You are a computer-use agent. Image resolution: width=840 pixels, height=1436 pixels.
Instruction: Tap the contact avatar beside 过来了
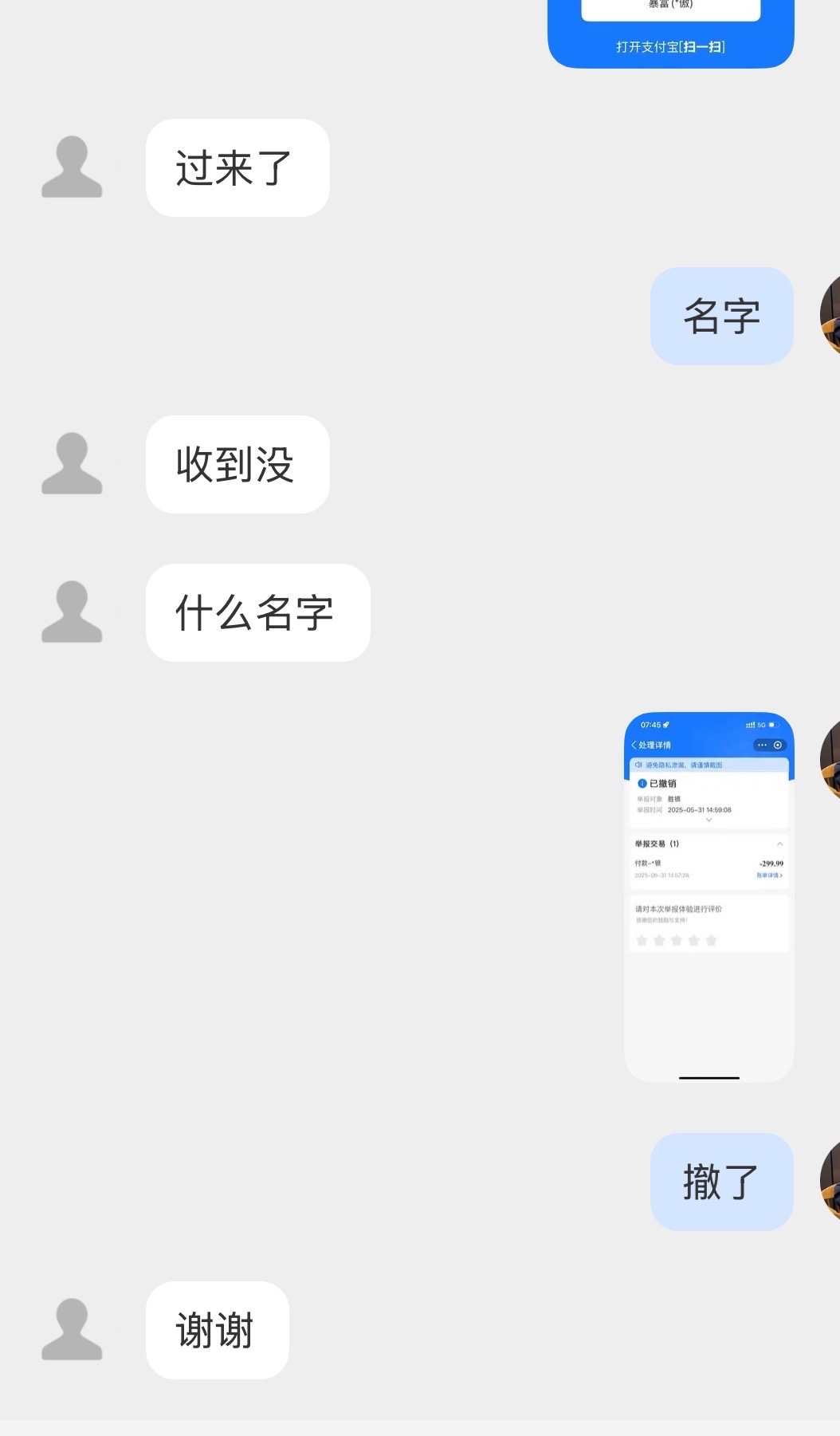click(72, 167)
